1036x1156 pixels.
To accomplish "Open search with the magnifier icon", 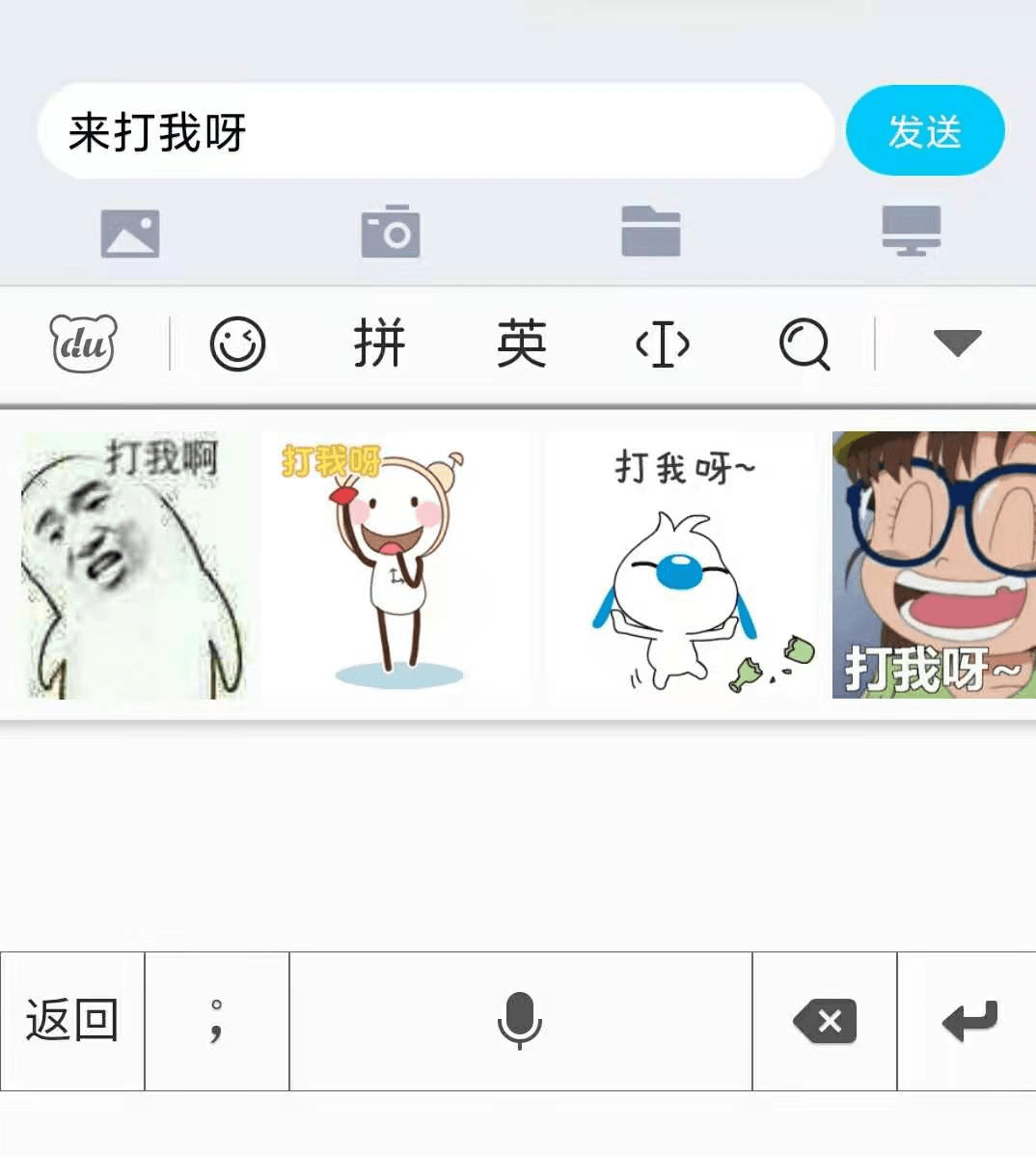I will click(804, 343).
